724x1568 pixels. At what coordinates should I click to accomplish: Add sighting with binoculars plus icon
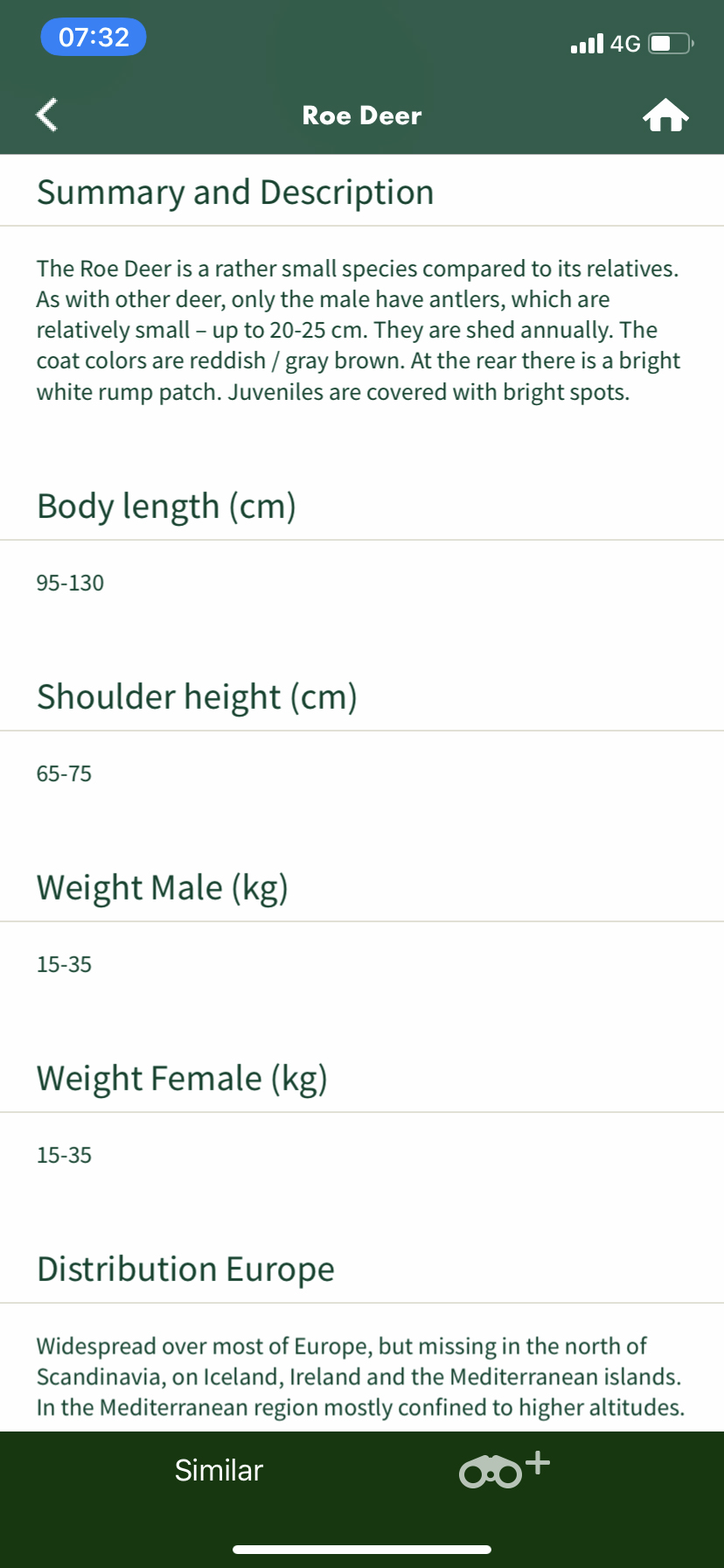[x=504, y=1470]
